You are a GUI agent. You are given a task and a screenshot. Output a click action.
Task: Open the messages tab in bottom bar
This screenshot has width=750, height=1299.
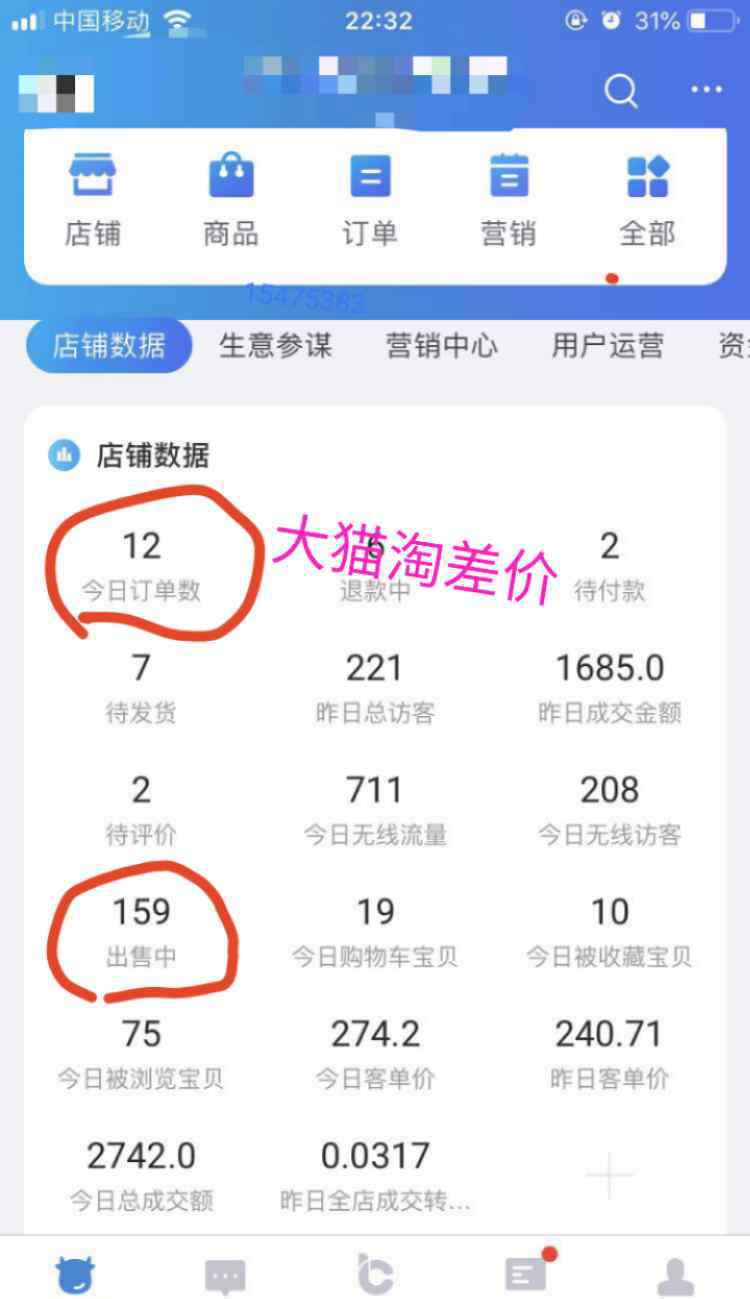pos(225,1276)
